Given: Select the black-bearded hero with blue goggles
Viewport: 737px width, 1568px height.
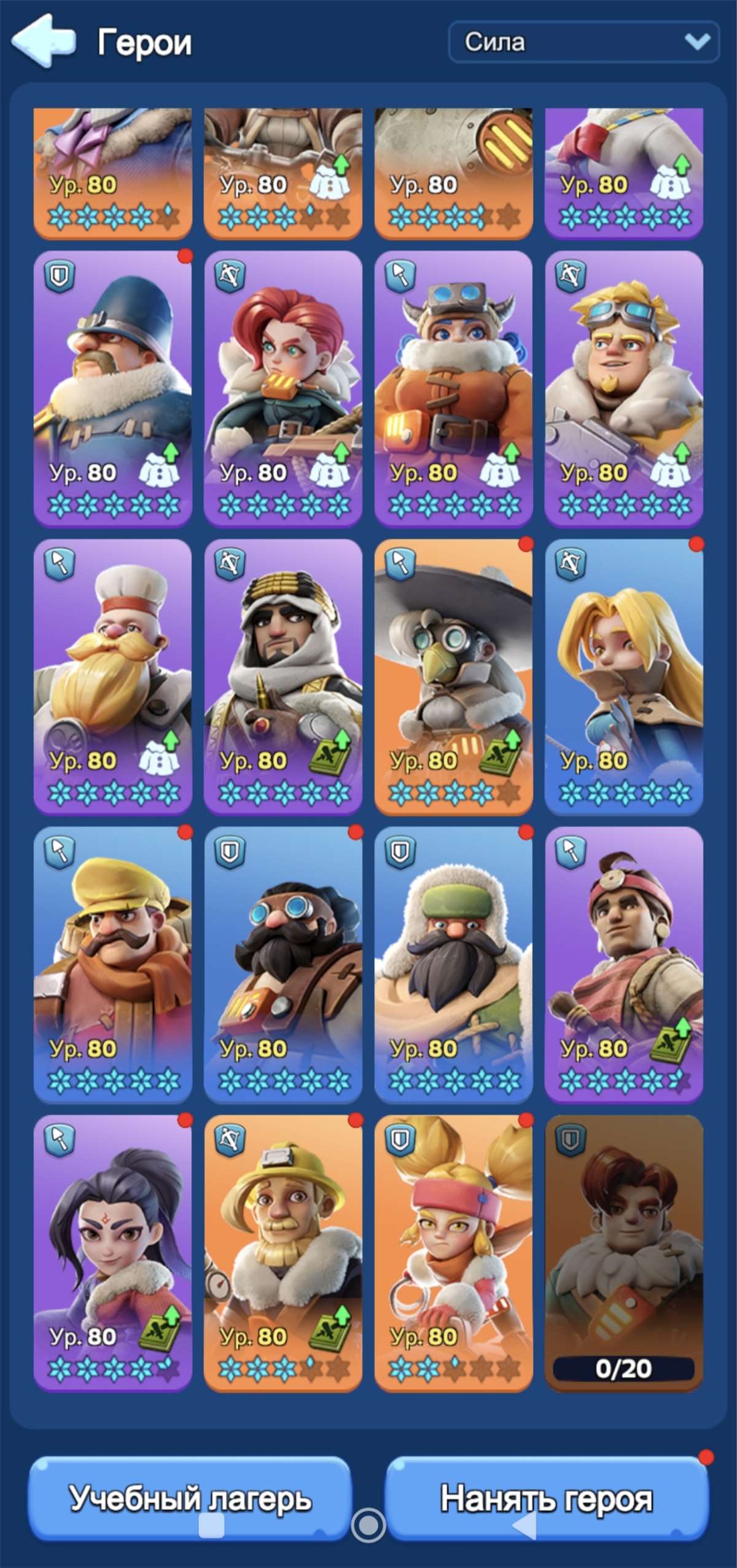Looking at the screenshot, I should [283, 965].
